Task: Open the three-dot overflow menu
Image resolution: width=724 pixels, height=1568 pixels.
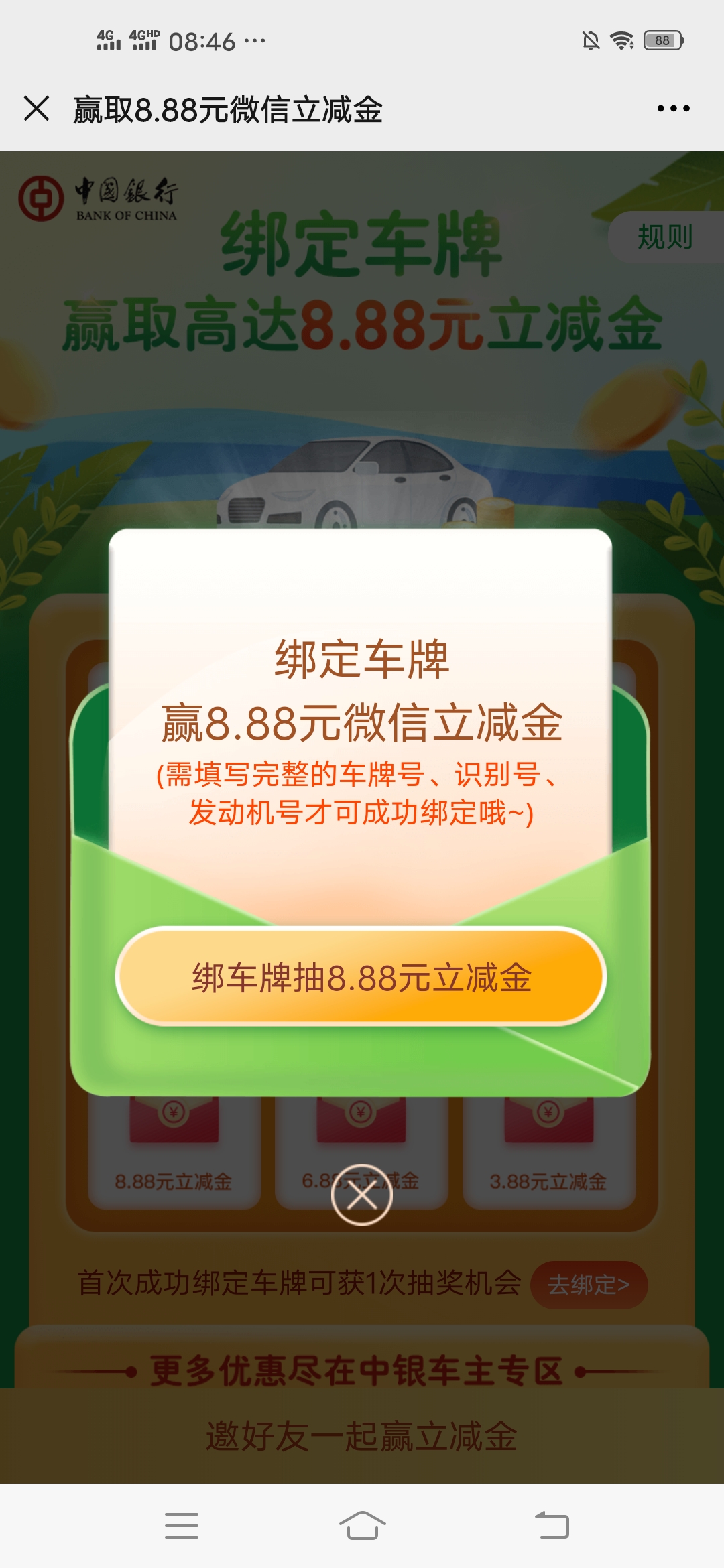Action: pos(673,109)
